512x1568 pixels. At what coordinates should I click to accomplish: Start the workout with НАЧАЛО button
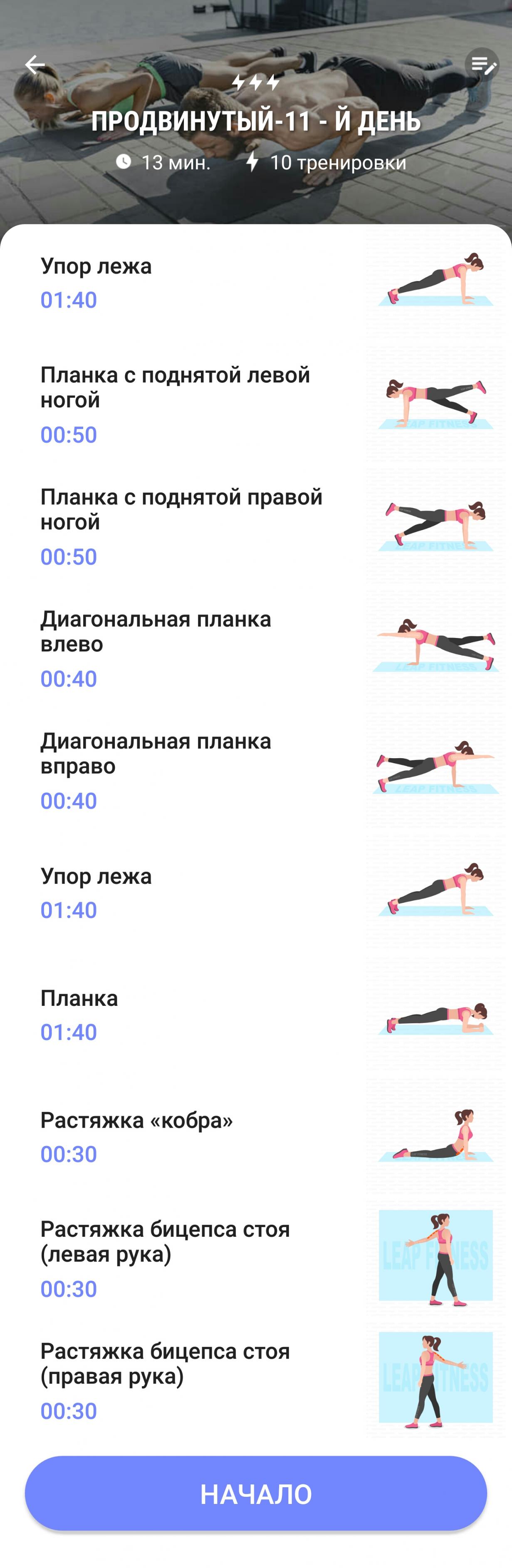pyautogui.click(x=256, y=1493)
